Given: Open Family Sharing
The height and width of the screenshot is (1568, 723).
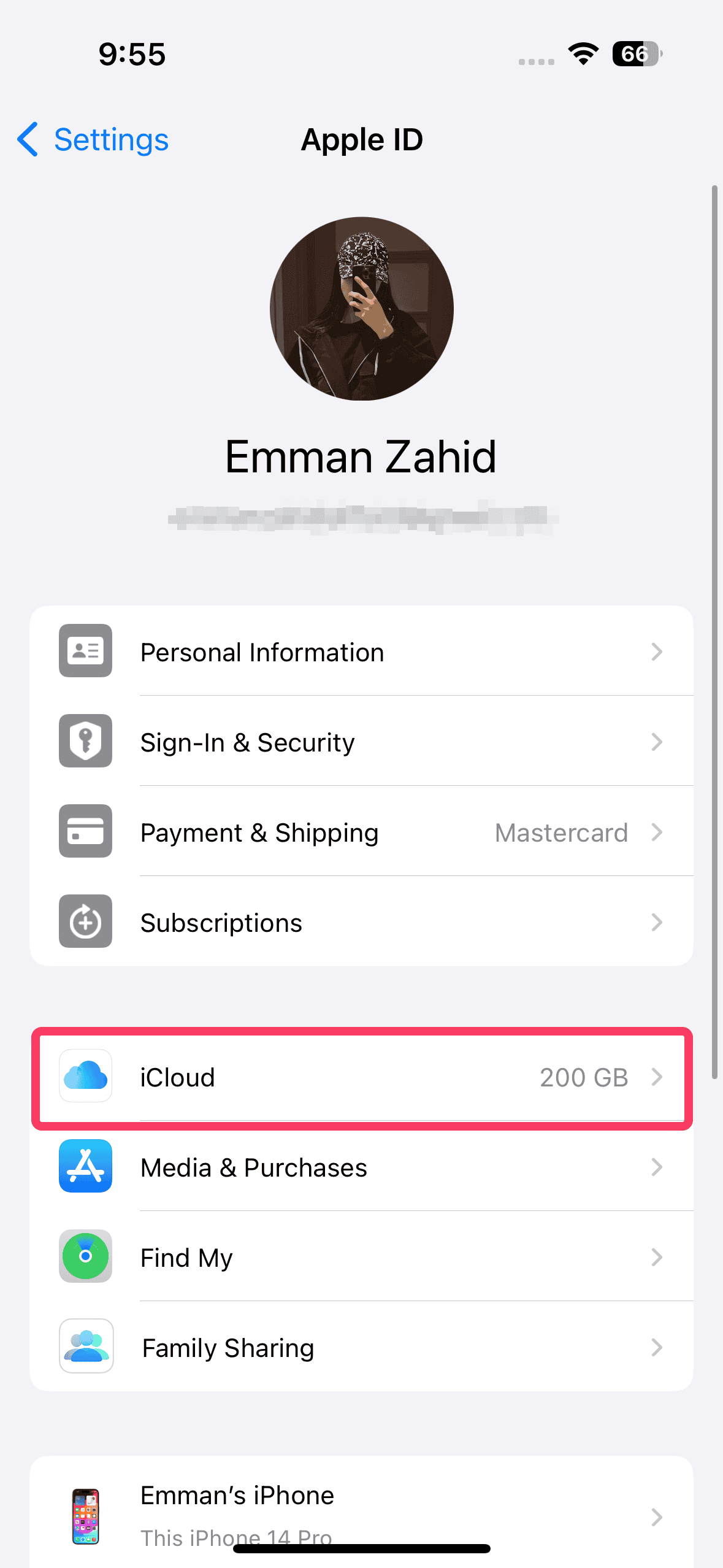Looking at the screenshot, I should coord(361,1347).
